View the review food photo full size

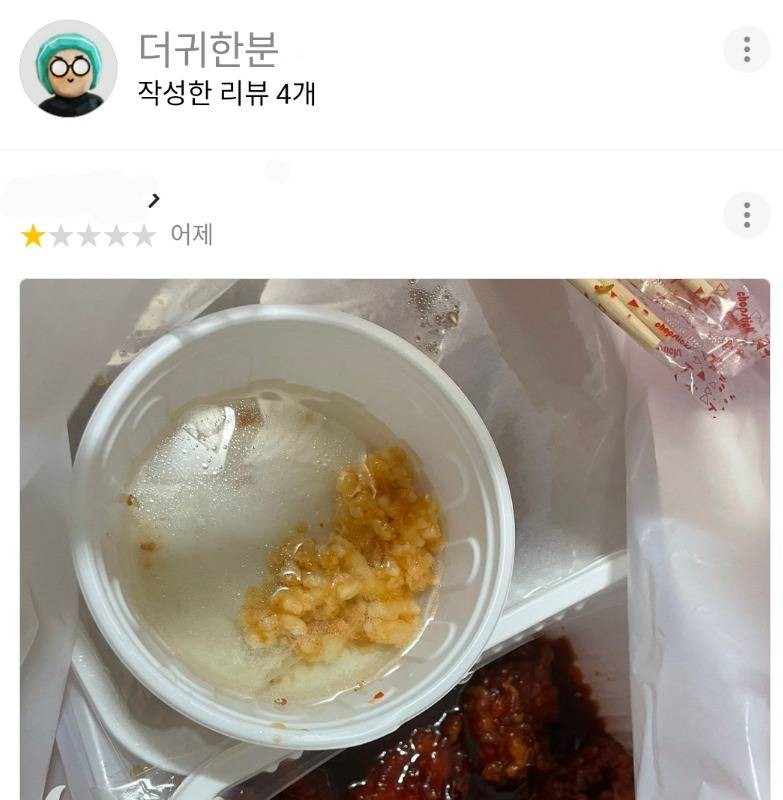(395, 538)
